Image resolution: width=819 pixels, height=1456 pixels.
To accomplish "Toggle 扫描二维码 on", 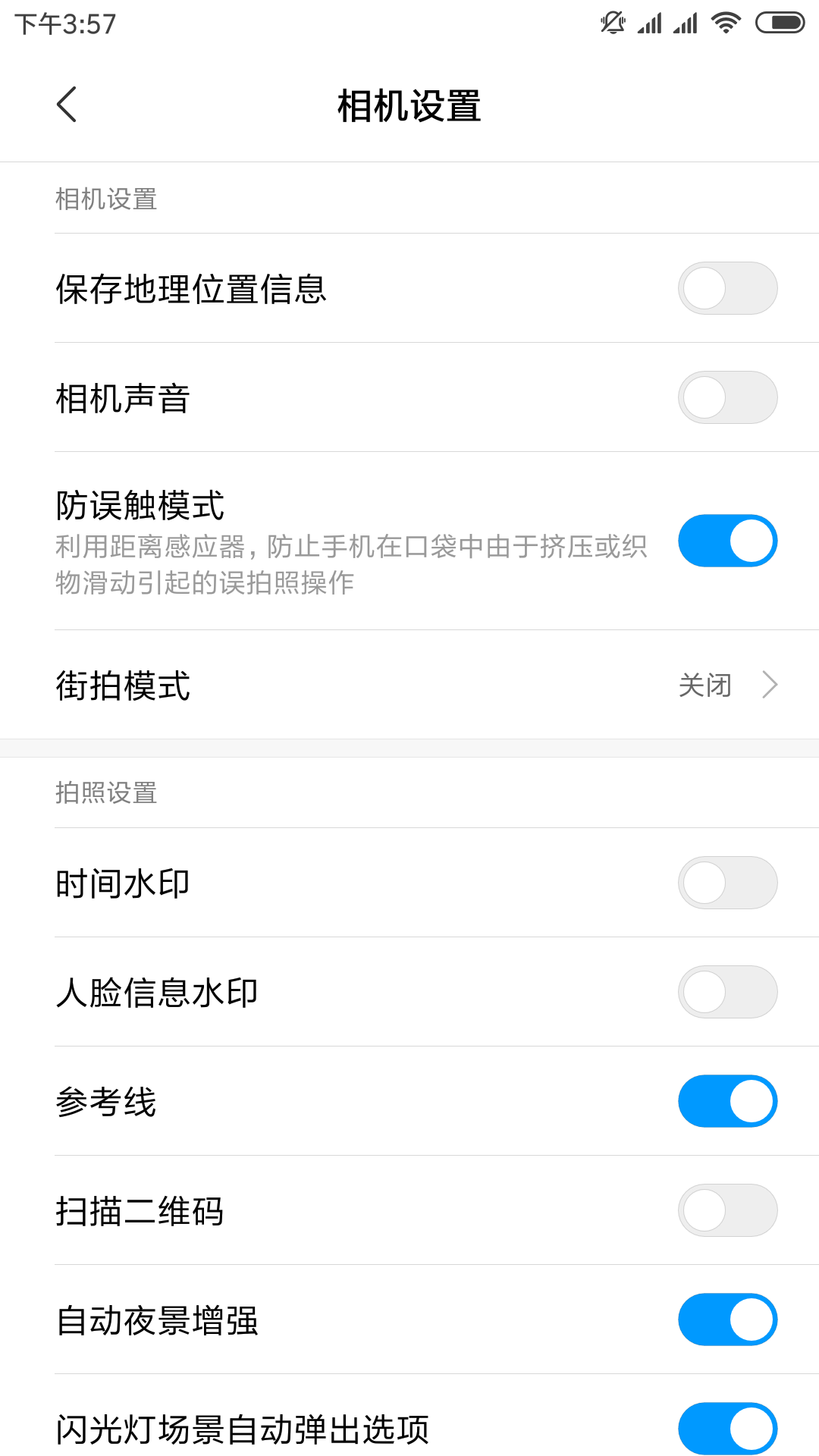I will click(x=727, y=1210).
